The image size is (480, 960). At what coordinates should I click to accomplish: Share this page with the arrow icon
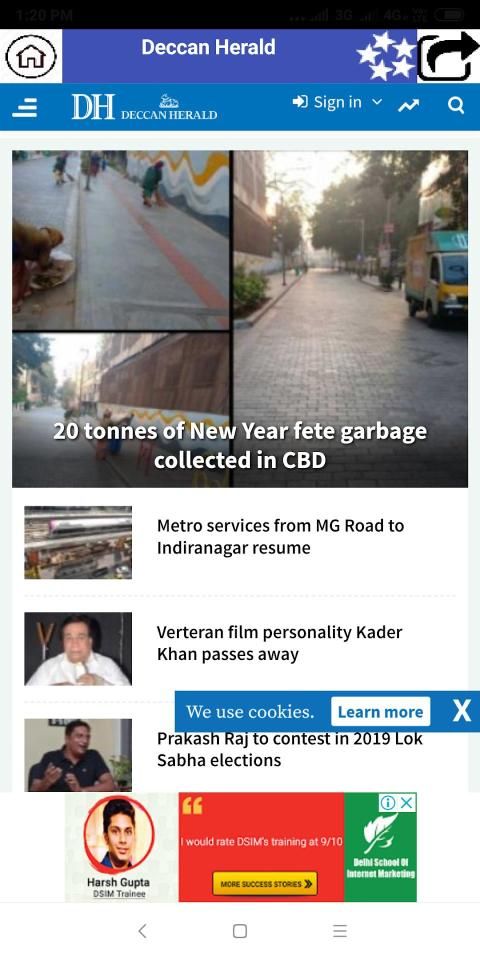tap(448, 56)
